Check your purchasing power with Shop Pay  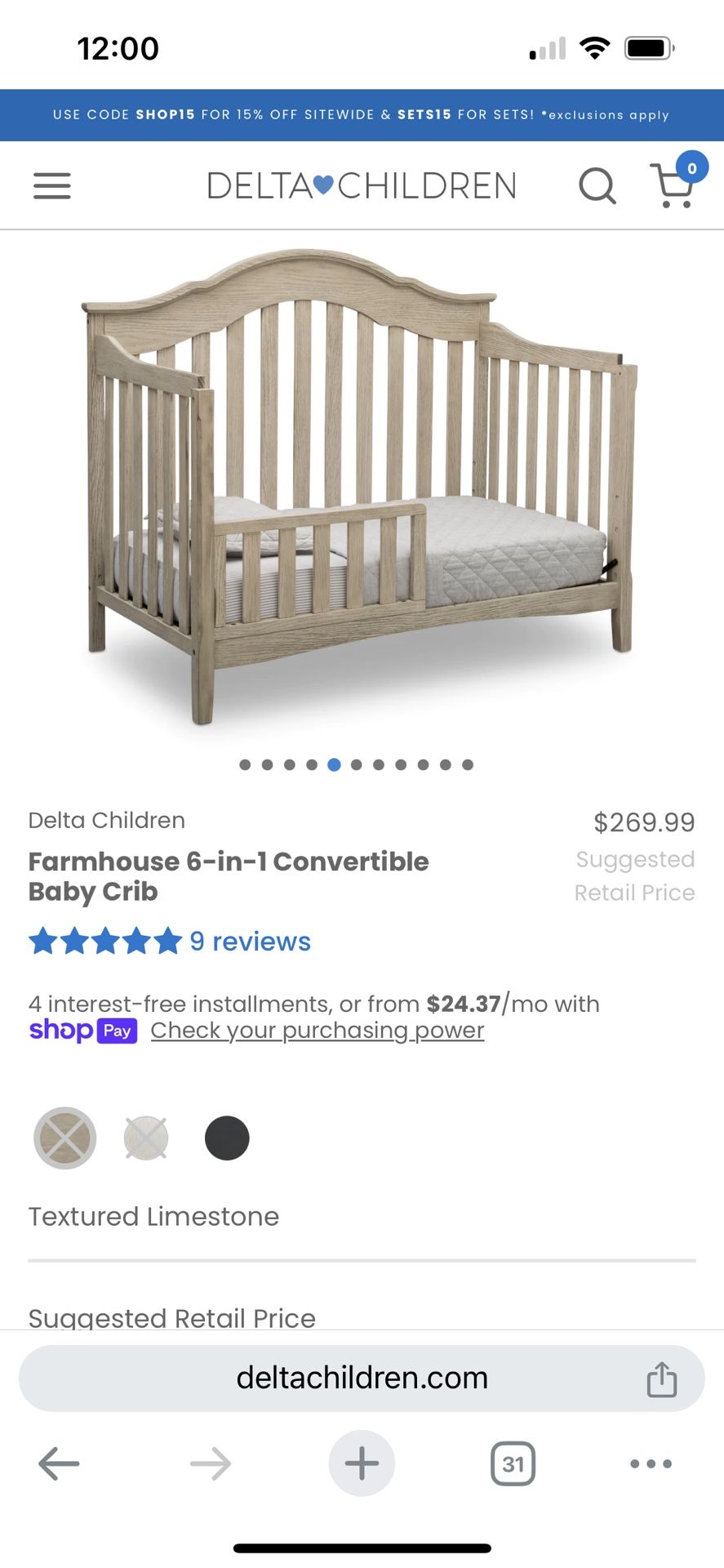(318, 1031)
